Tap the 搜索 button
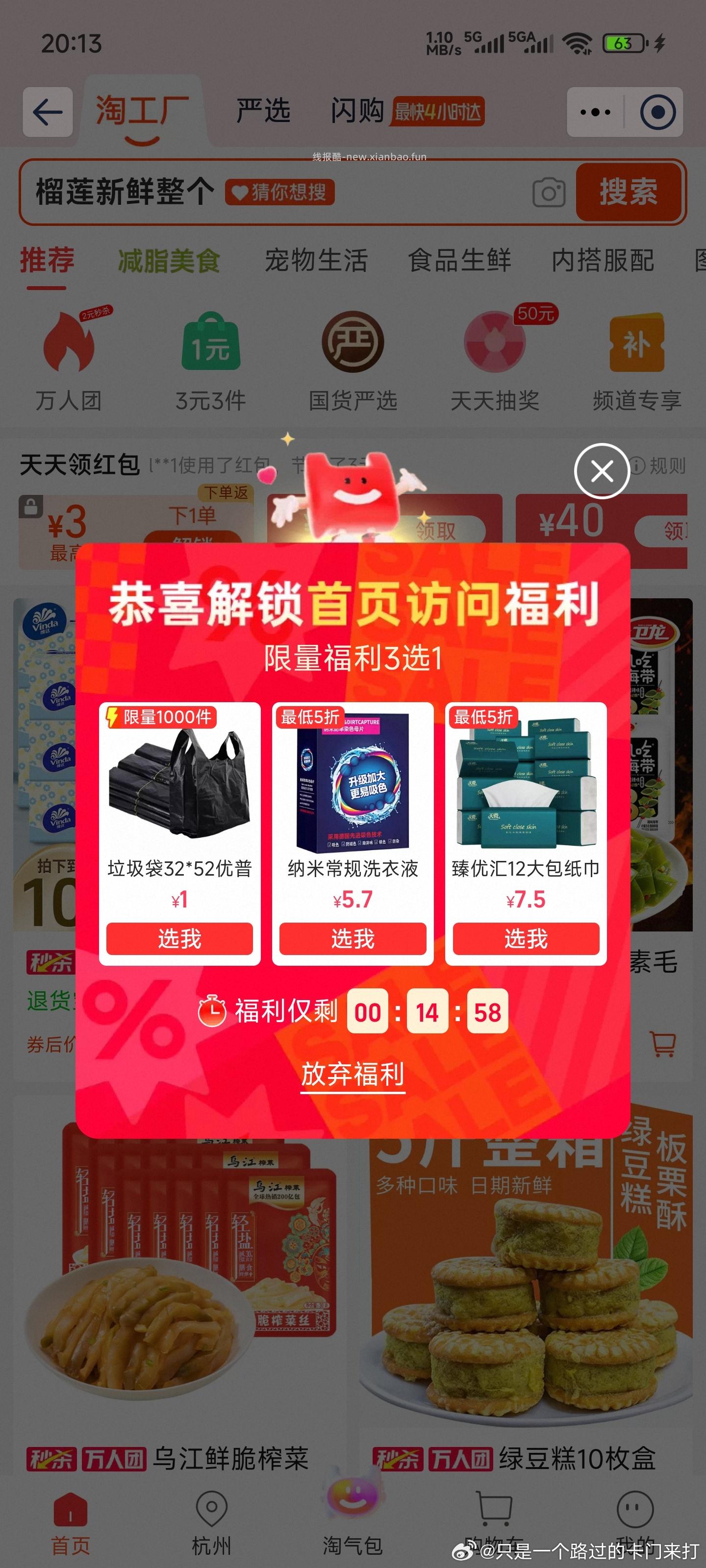Image resolution: width=706 pixels, height=1568 pixels. tap(628, 193)
